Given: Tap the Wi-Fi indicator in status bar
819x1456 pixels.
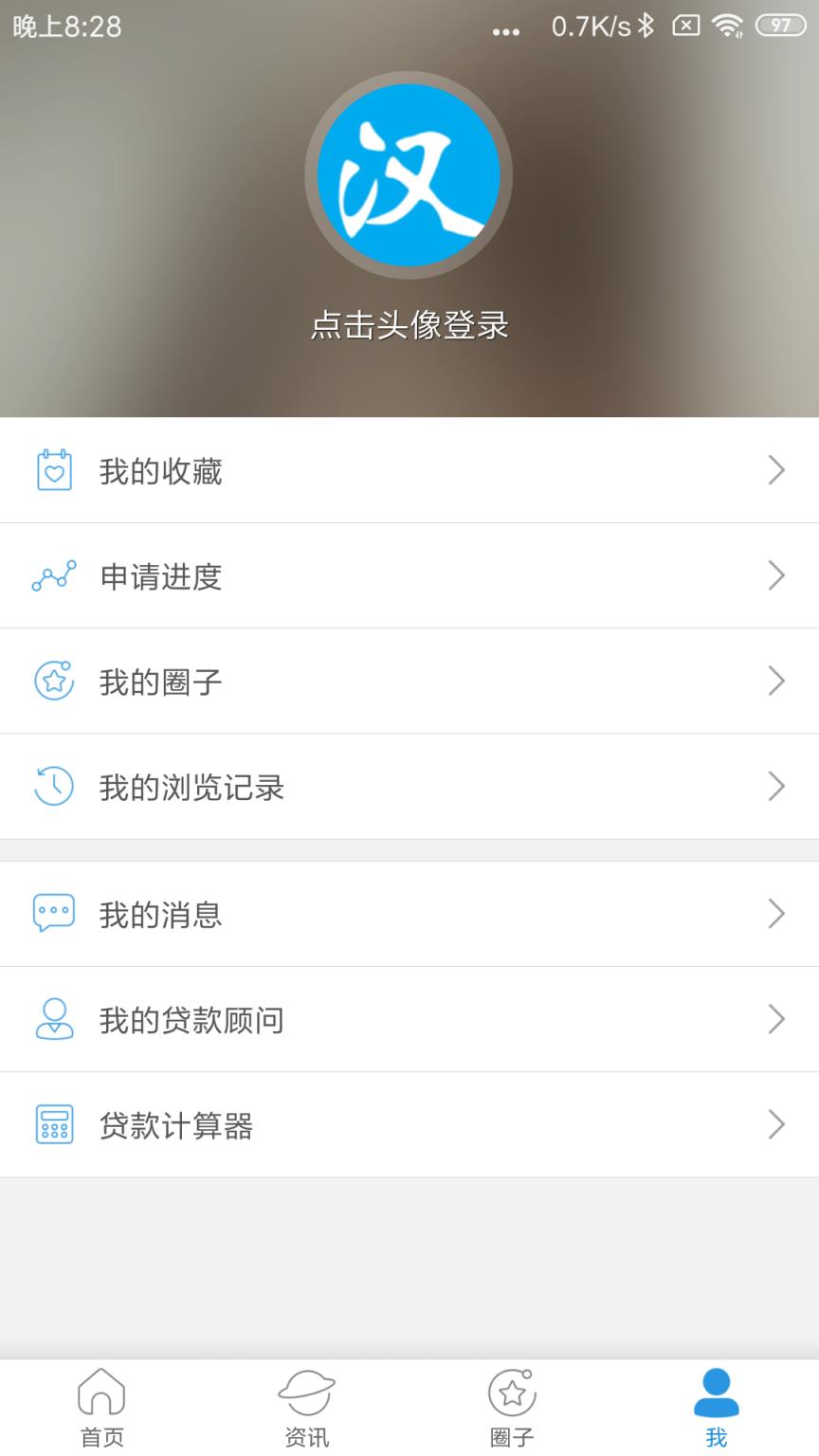Looking at the screenshot, I should (729, 27).
